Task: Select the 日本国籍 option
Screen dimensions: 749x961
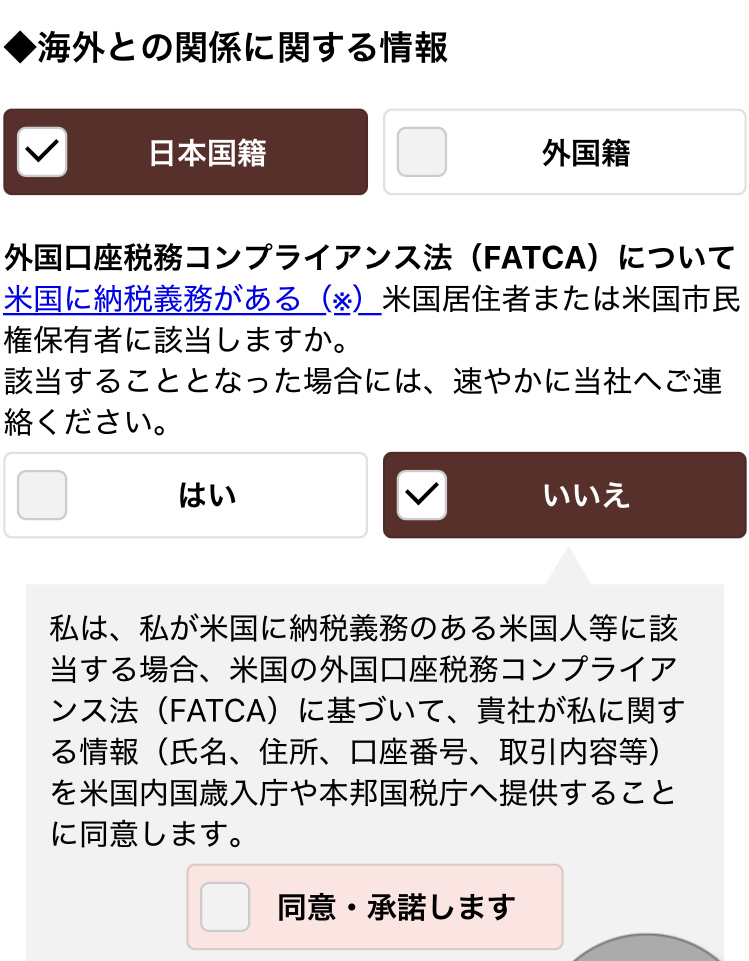Action: pyautogui.click(x=186, y=152)
